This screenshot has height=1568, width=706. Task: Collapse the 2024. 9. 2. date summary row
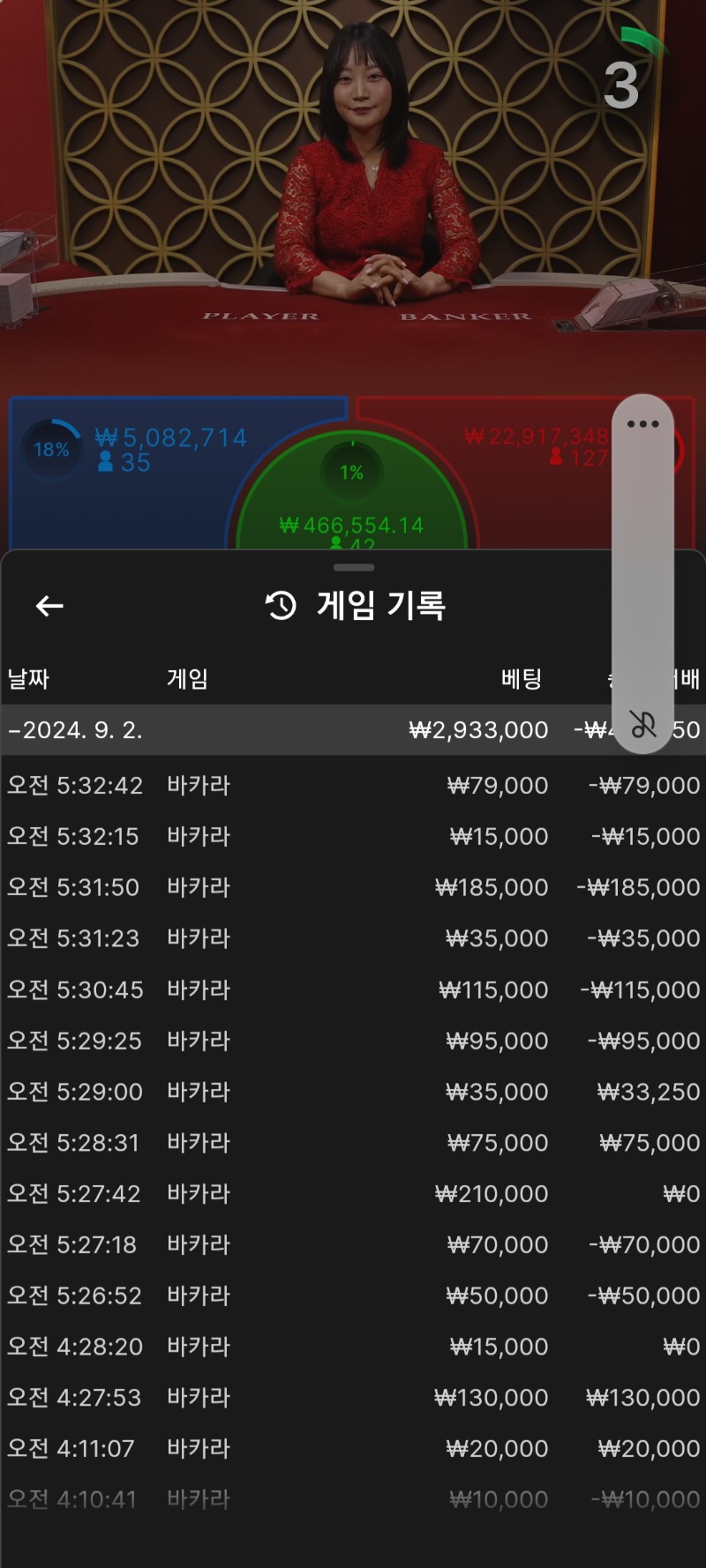(x=75, y=730)
